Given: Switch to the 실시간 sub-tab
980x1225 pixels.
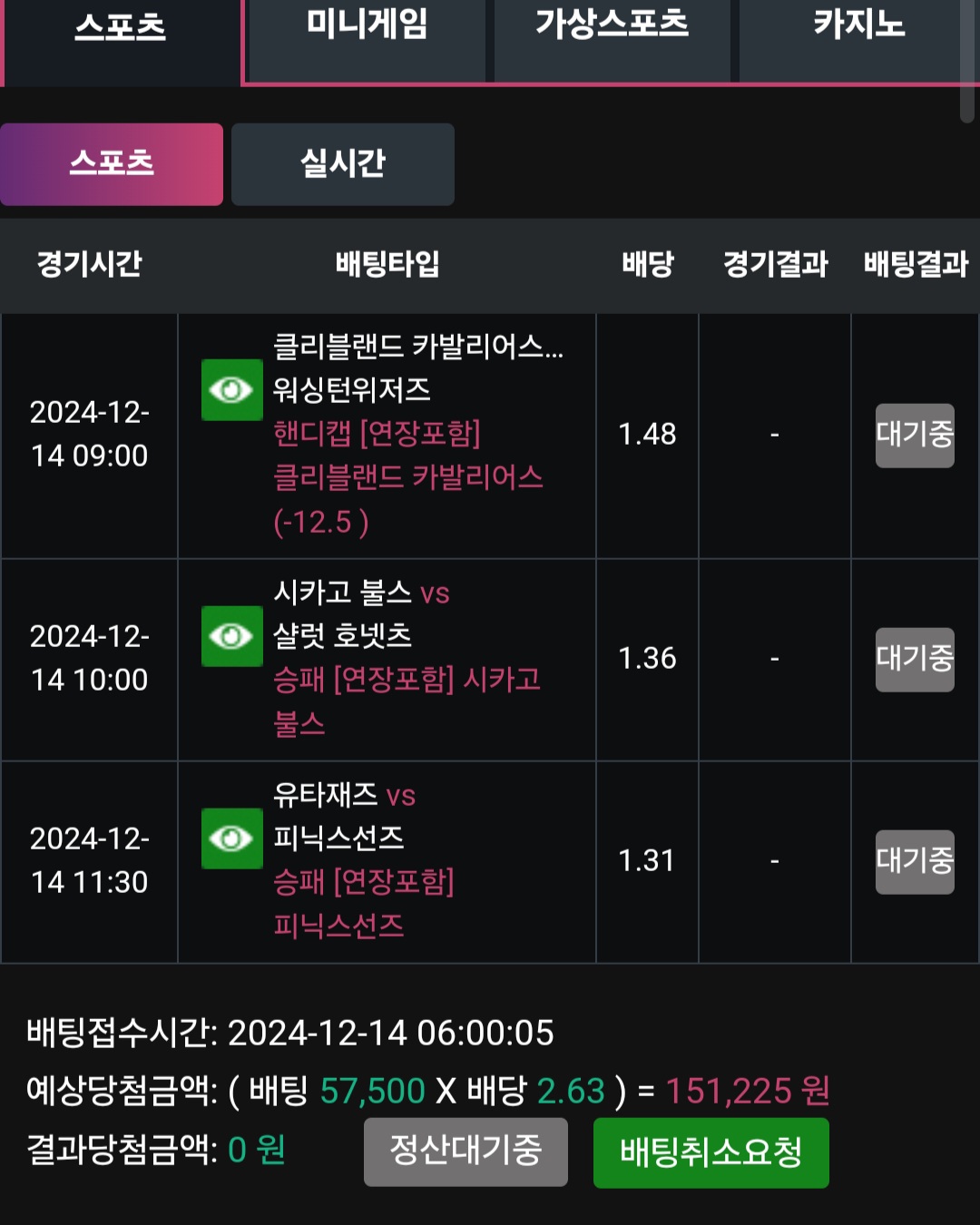Looking at the screenshot, I should click(343, 164).
